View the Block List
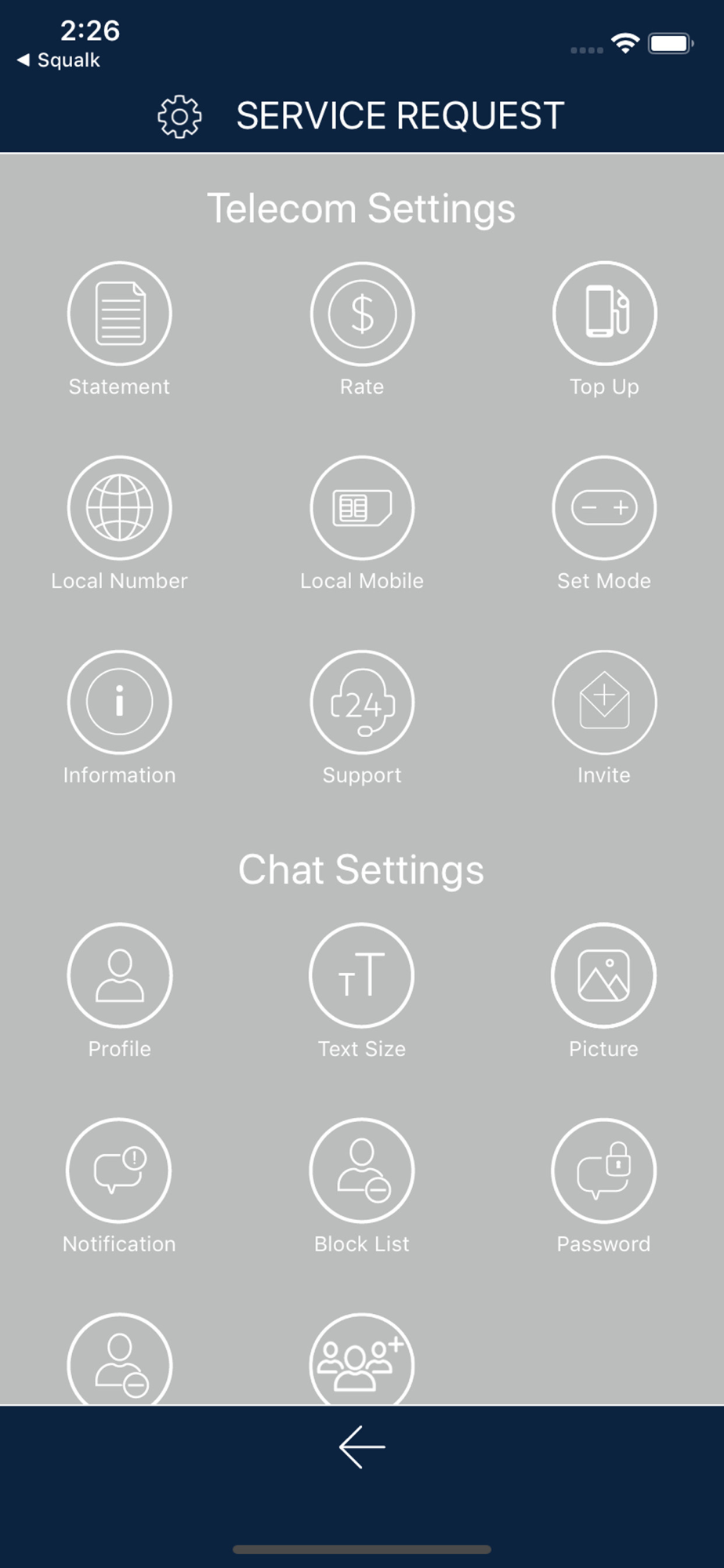The image size is (724, 1568). [x=362, y=1171]
